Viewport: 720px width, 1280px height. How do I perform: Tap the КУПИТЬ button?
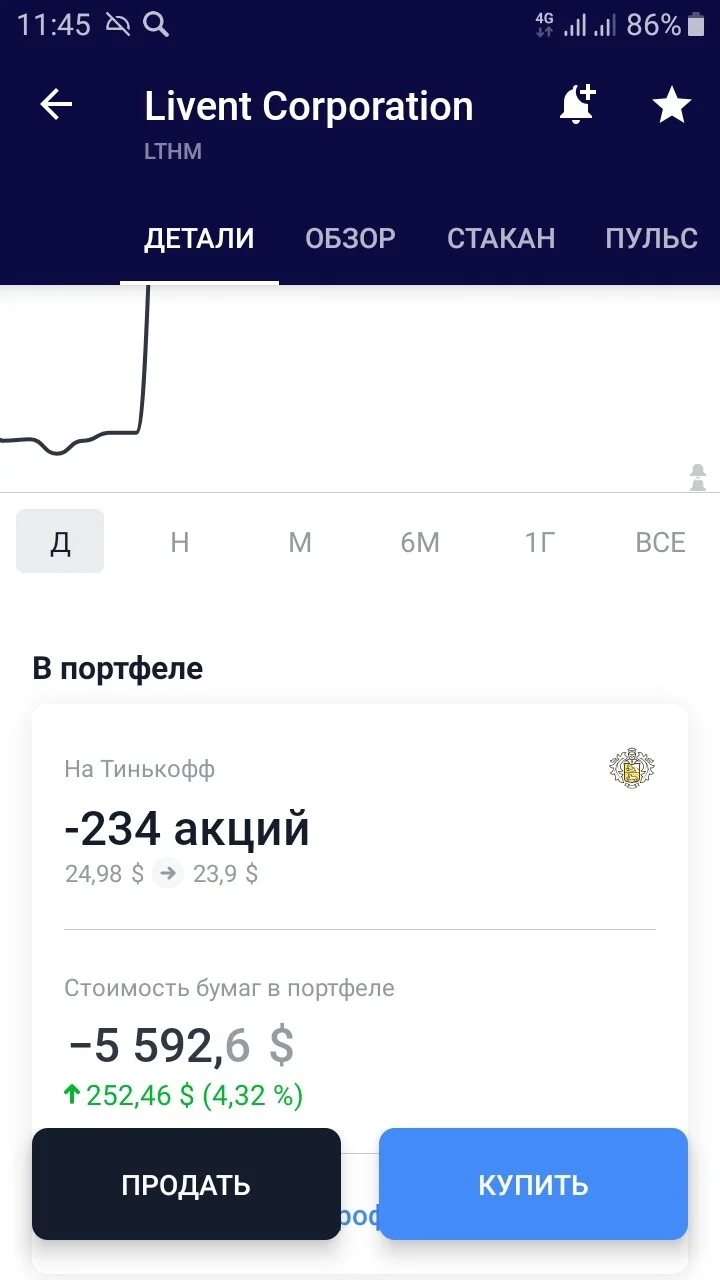click(x=533, y=1184)
